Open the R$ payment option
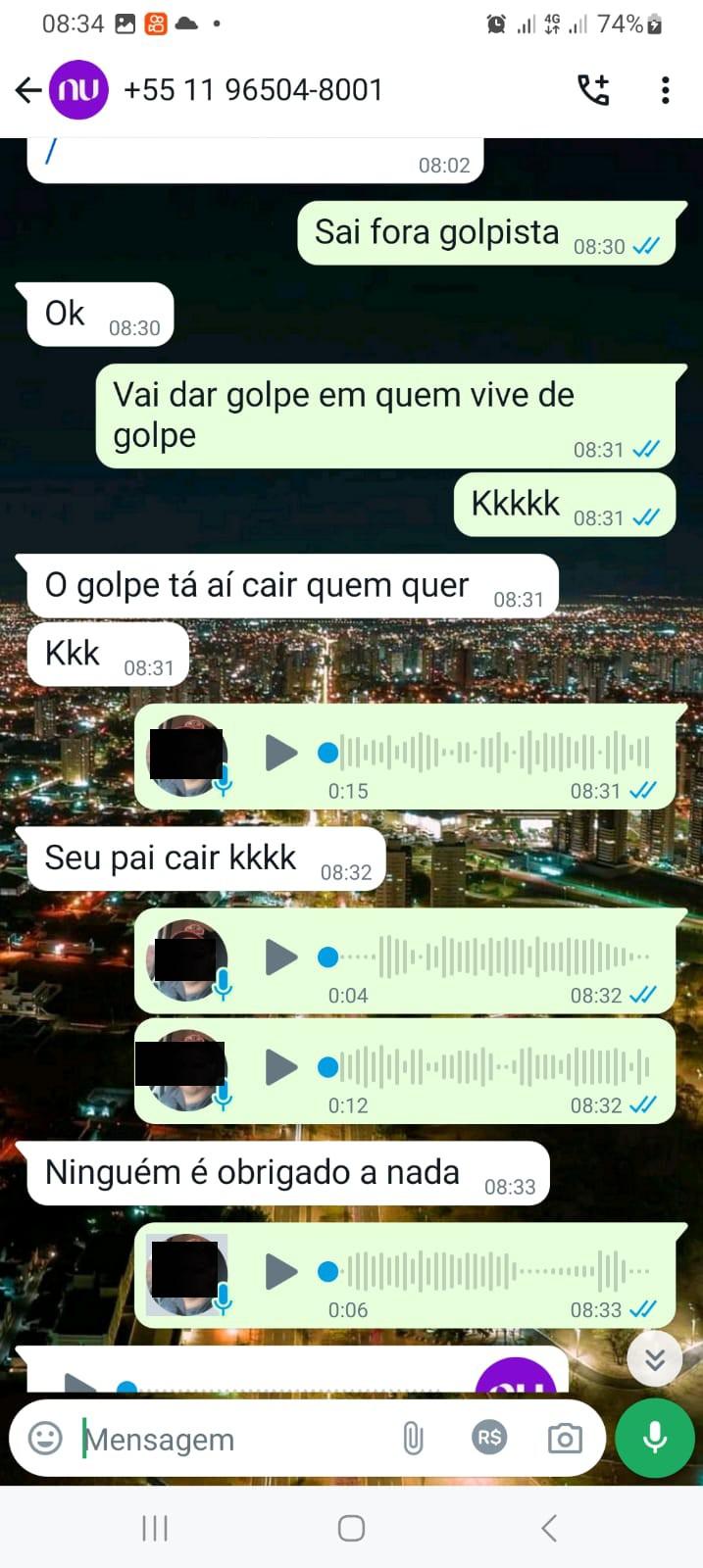Image resolution: width=703 pixels, height=1568 pixels. coord(489,1438)
